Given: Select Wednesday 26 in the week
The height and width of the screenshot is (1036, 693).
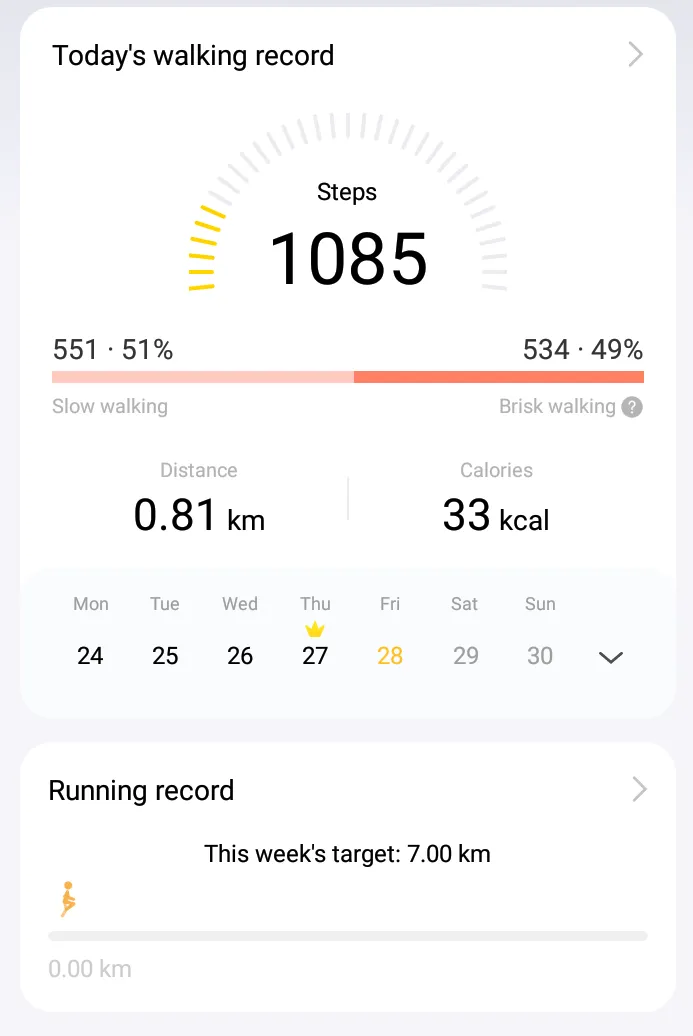Looking at the screenshot, I should click(240, 655).
